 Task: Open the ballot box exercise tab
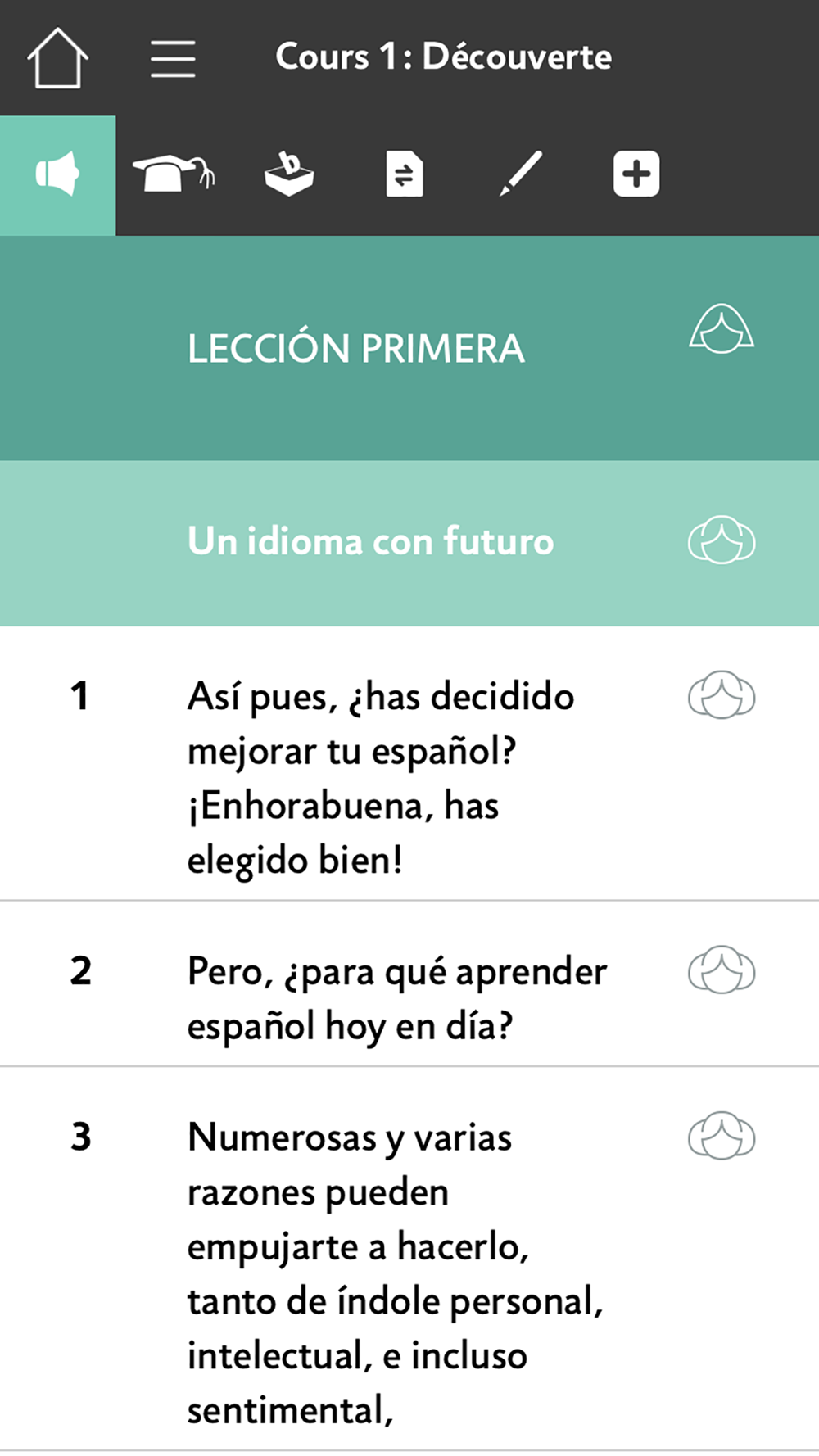[x=289, y=174]
